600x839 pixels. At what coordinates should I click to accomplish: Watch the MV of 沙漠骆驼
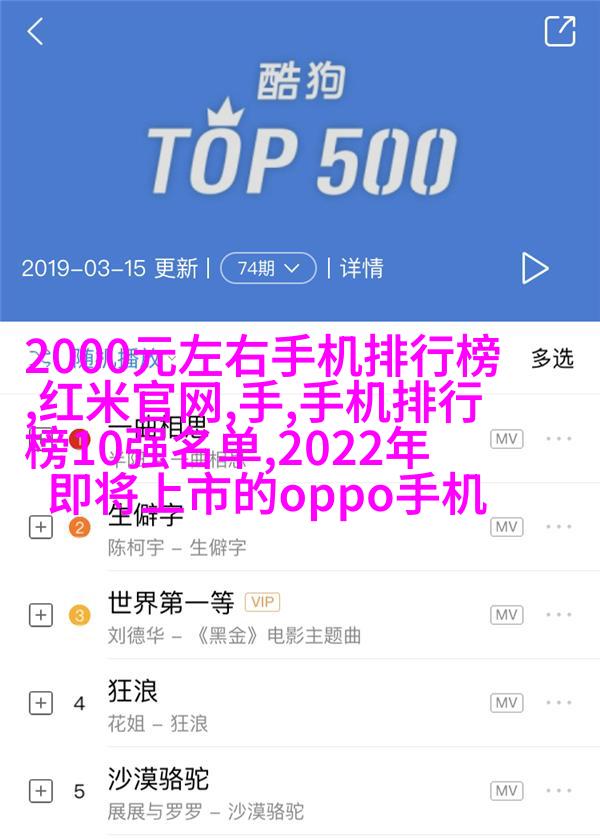pos(507,791)
